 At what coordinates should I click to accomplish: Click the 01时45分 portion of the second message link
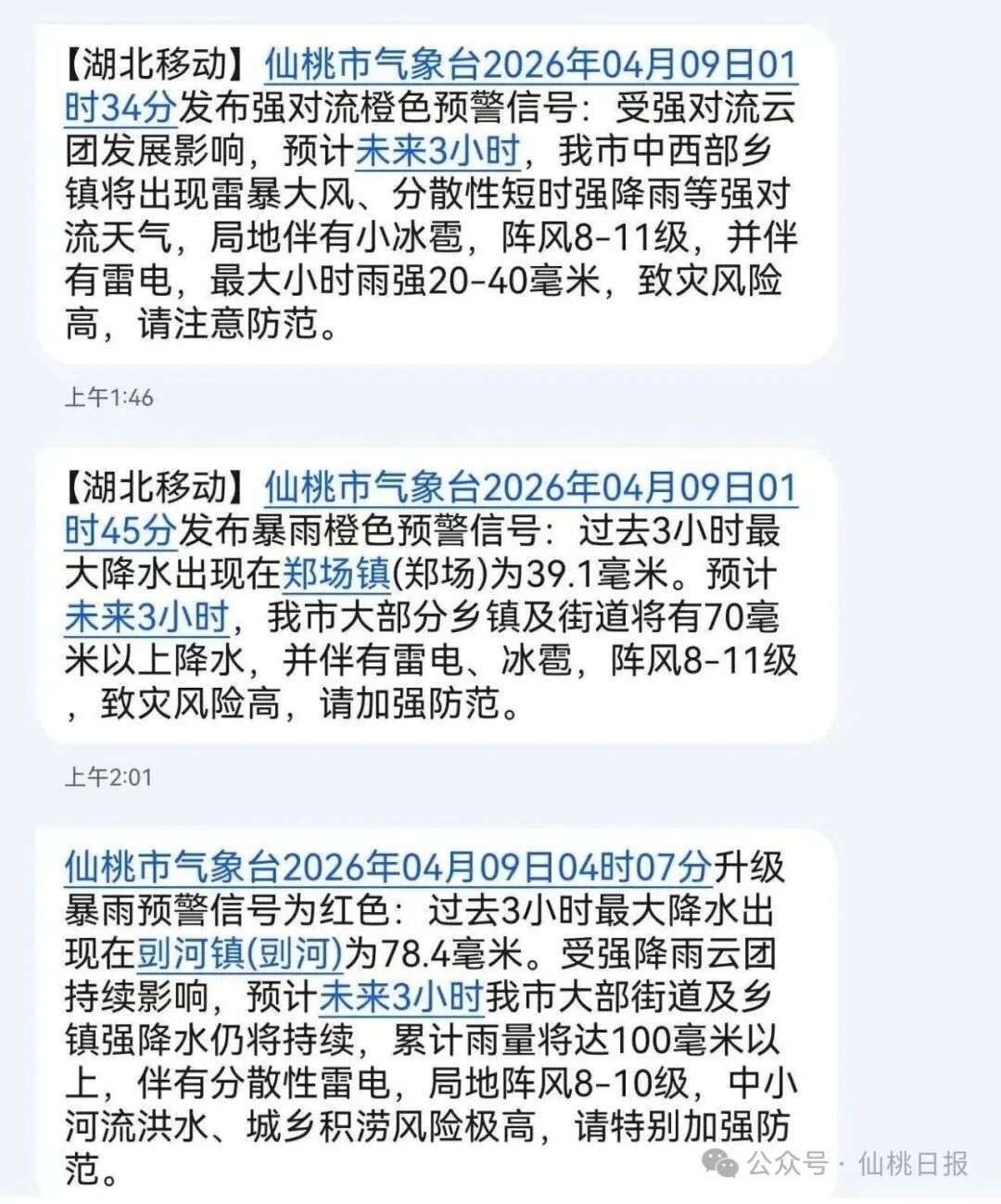(119, 528)
